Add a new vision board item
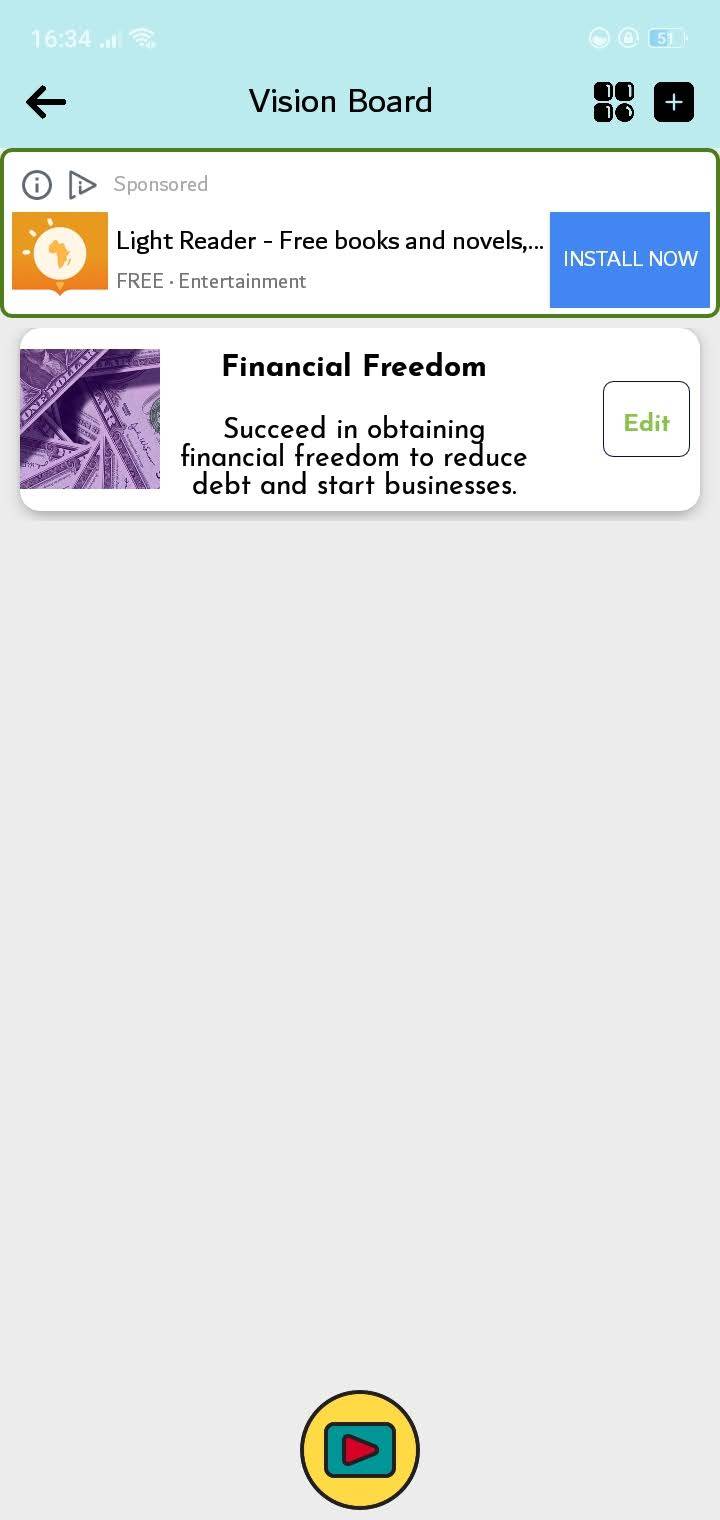The height and width of the screenshot is (1520, 720). click(x=674, y=102)
